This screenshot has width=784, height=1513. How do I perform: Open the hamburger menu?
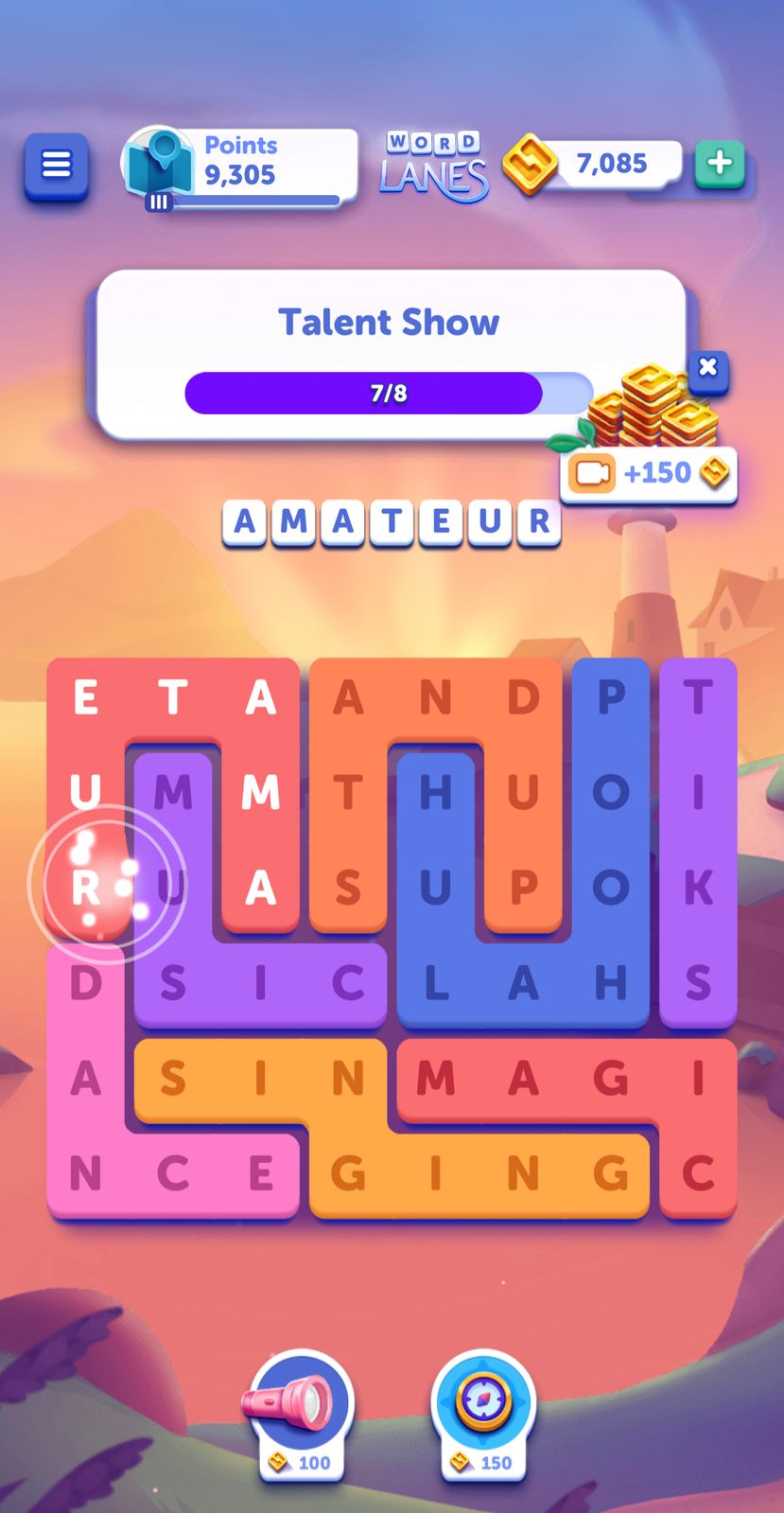click(x=56, y=166)
